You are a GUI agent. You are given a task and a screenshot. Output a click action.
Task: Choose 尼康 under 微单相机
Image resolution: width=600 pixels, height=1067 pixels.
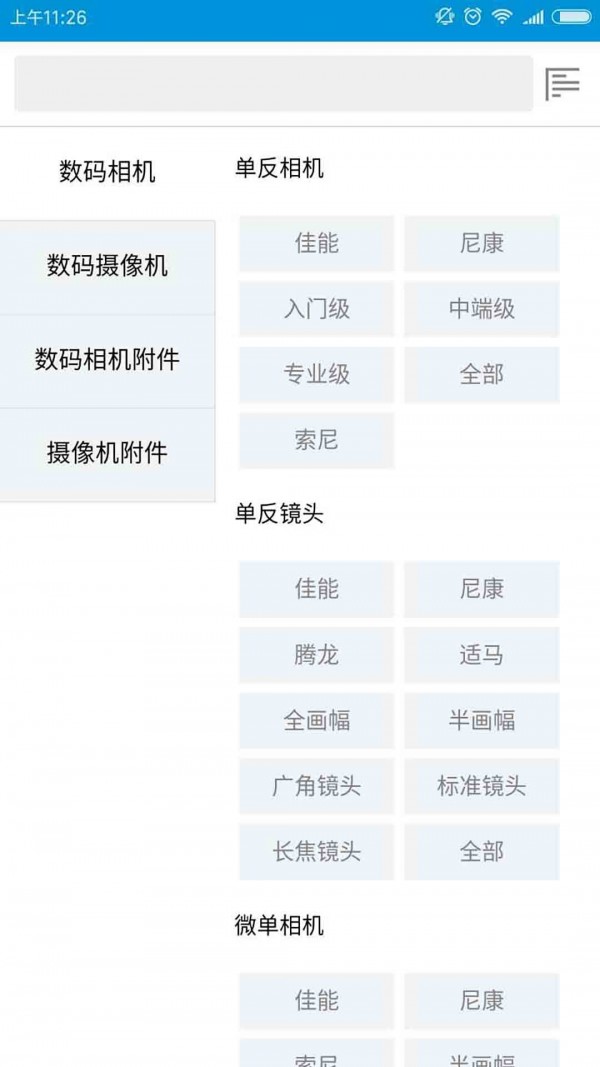(x=481, y=1000)
